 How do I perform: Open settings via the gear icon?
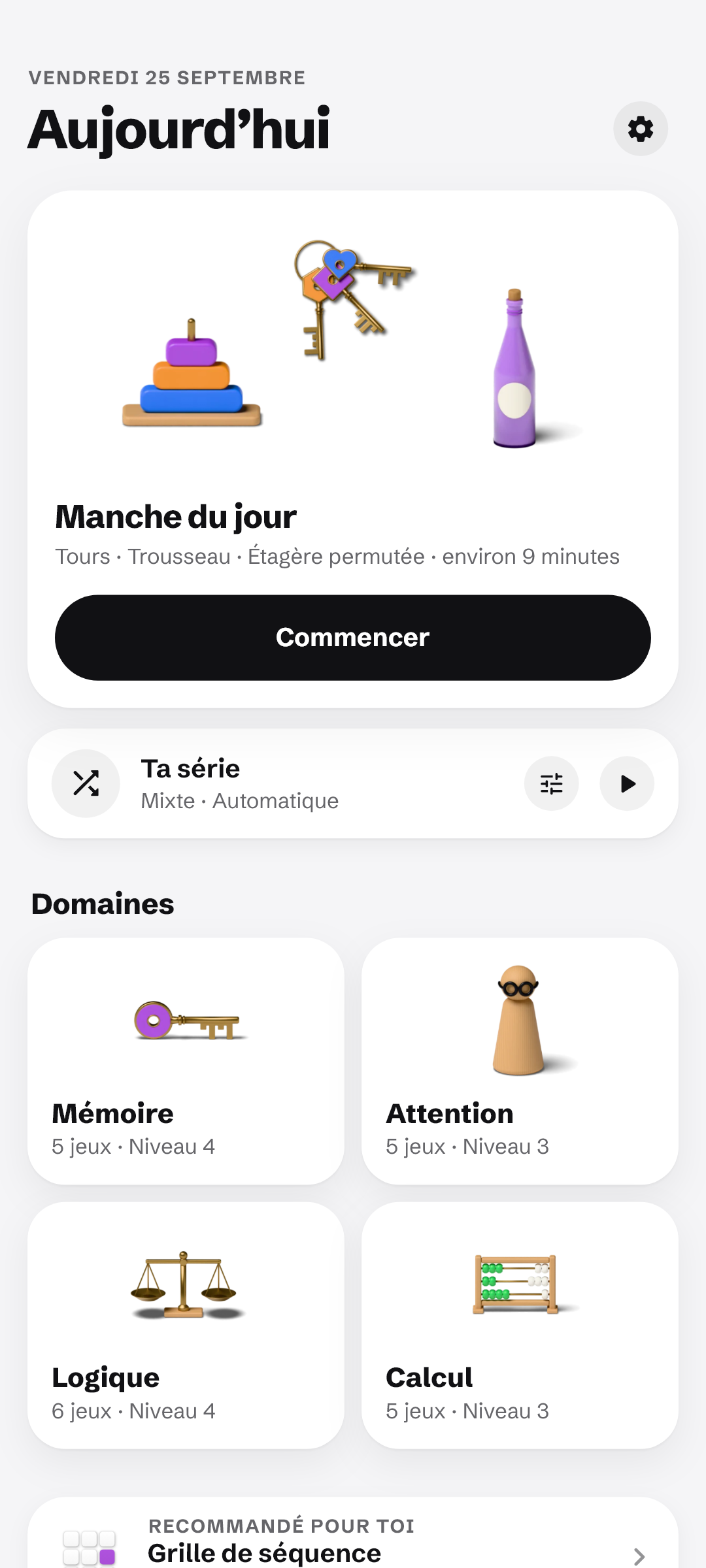tap(641, 129)
